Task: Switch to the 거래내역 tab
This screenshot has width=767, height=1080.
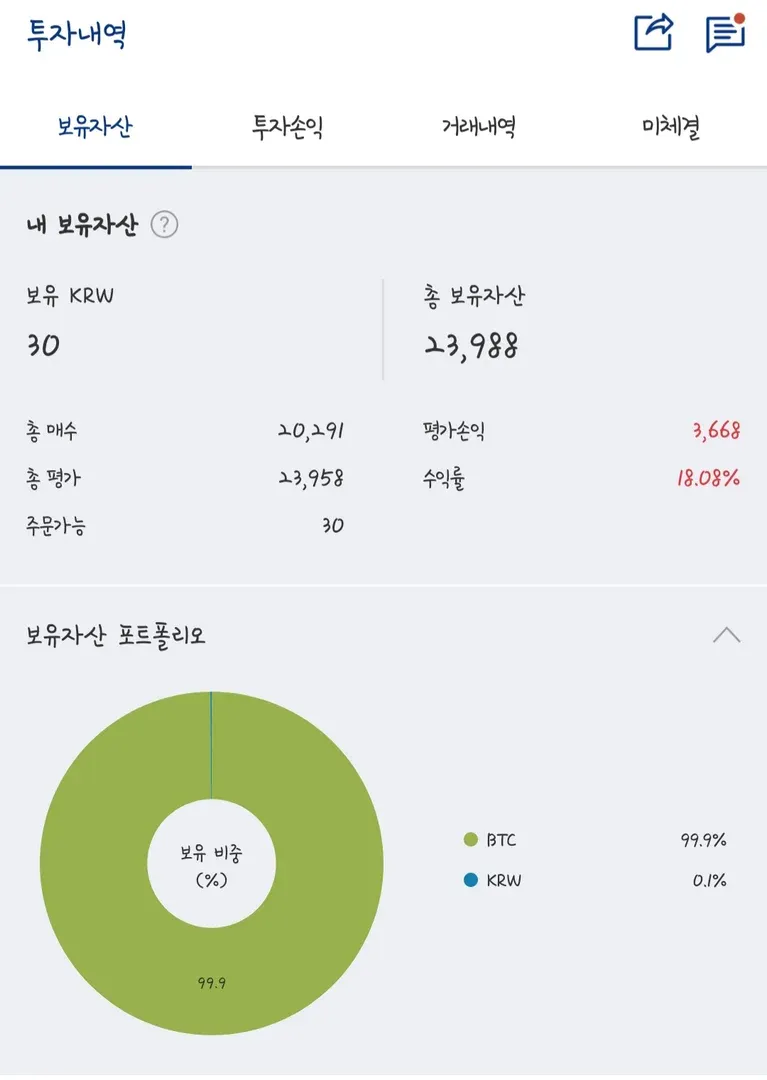Action: point(479,127)
